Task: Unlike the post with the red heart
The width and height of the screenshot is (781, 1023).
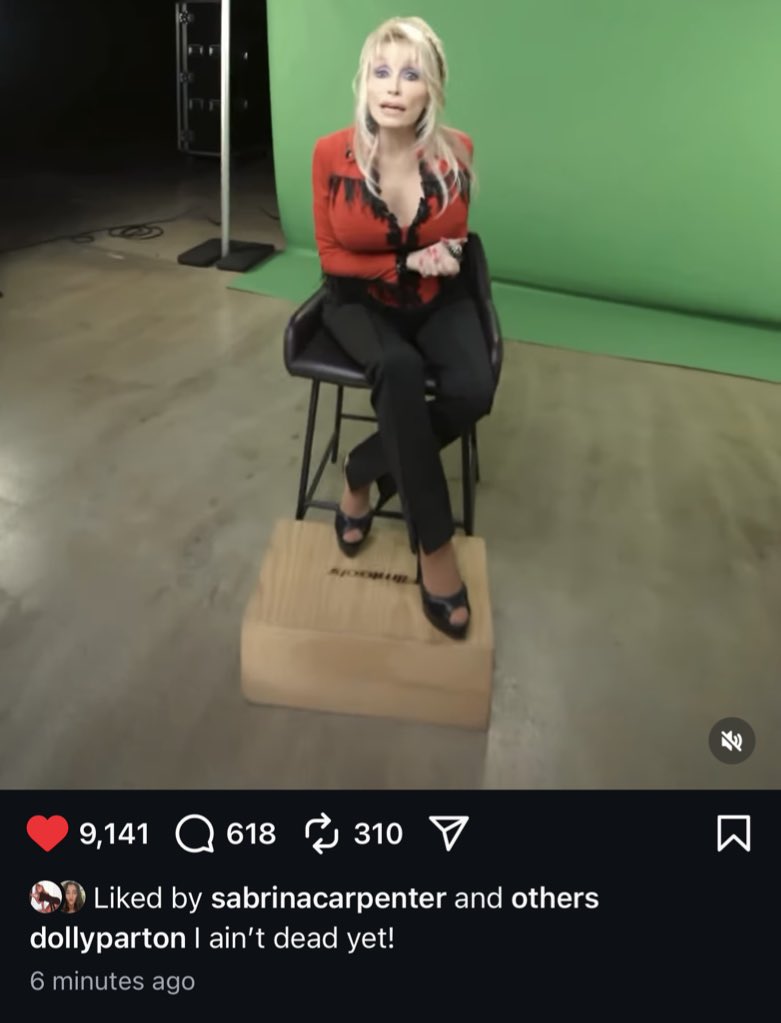Action: pyautogui.click(x=47, y=834)
